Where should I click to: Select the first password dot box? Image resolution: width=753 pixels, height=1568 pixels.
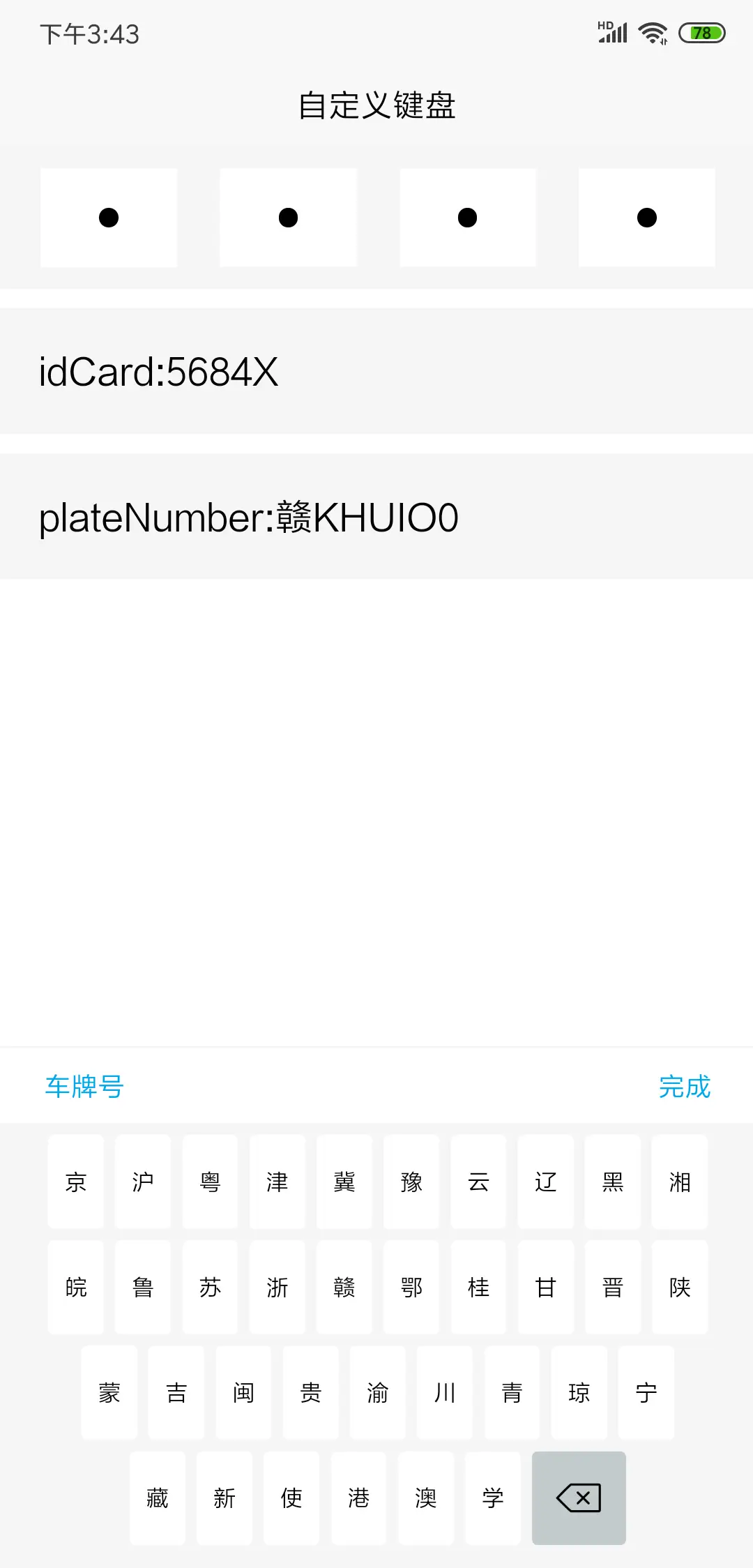tap(109, 218)
